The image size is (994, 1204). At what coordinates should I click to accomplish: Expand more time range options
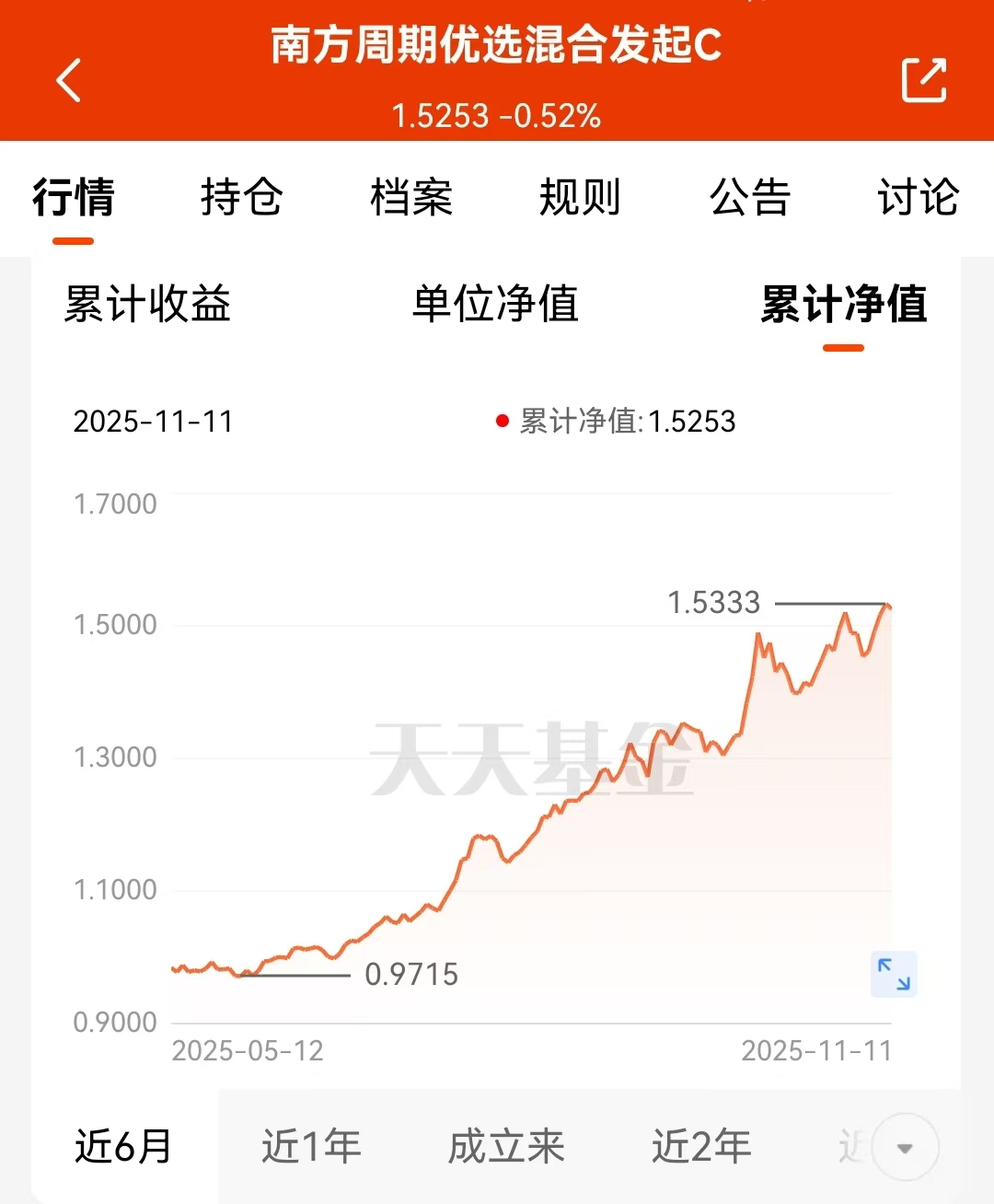tap(905, 1148)
